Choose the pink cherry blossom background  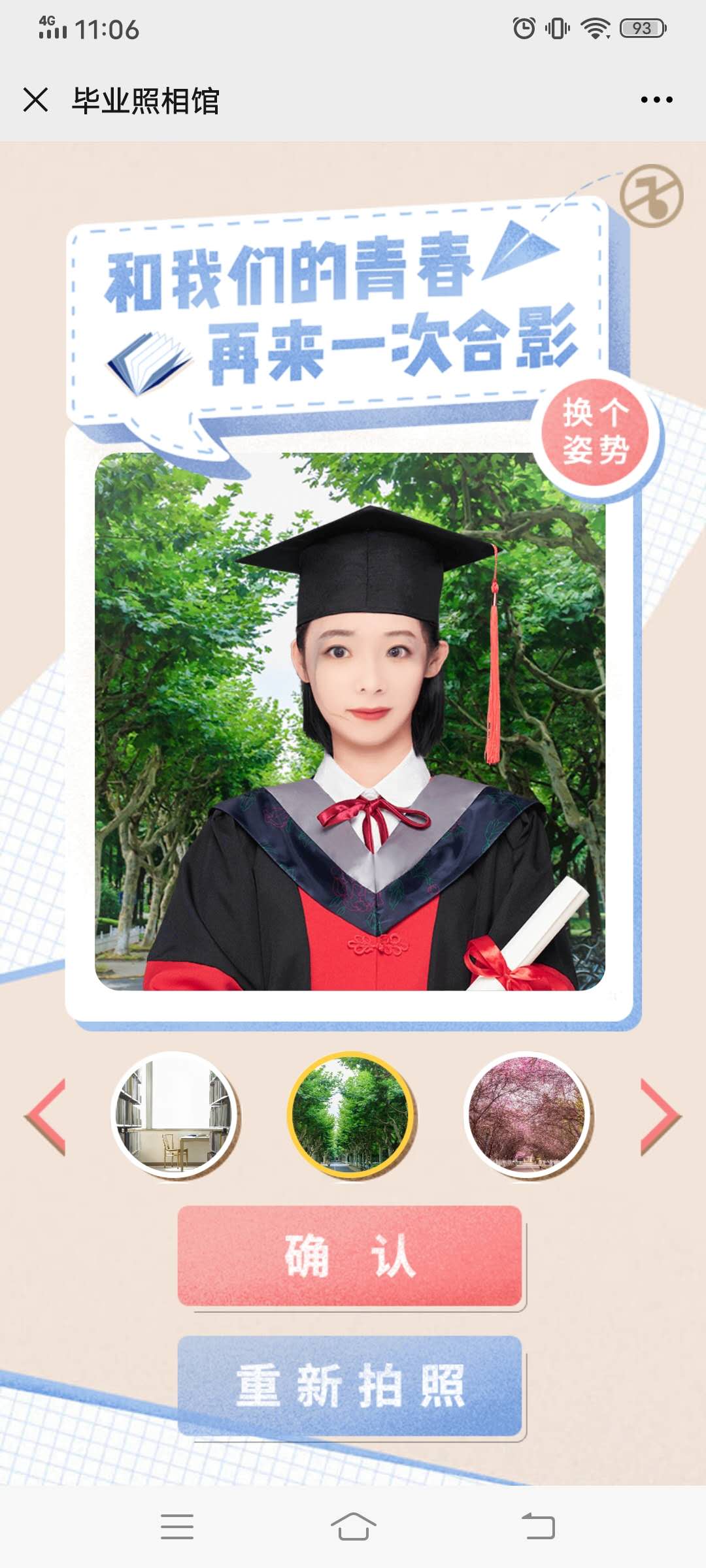click(x=527, y=1115)
